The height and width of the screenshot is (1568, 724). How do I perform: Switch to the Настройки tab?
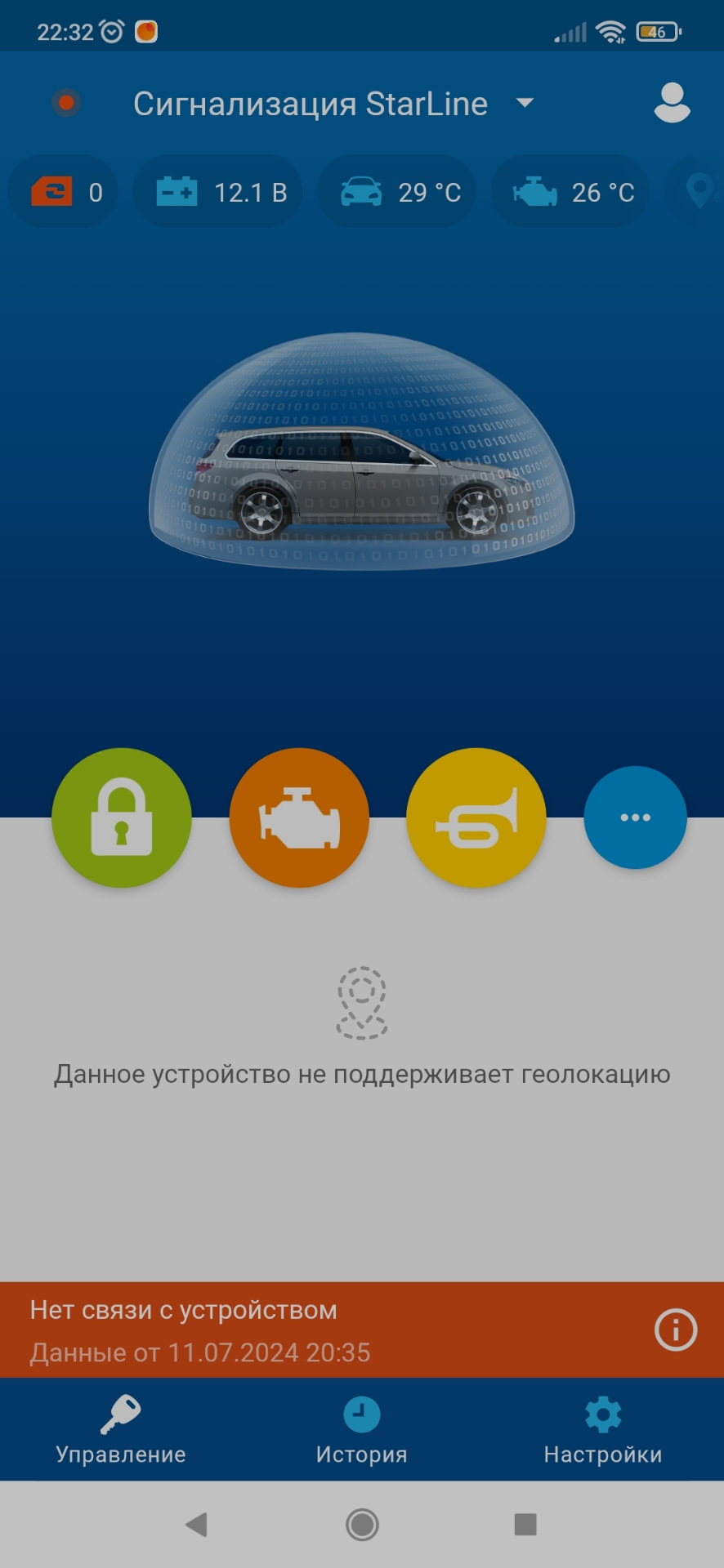(603, 1430)
